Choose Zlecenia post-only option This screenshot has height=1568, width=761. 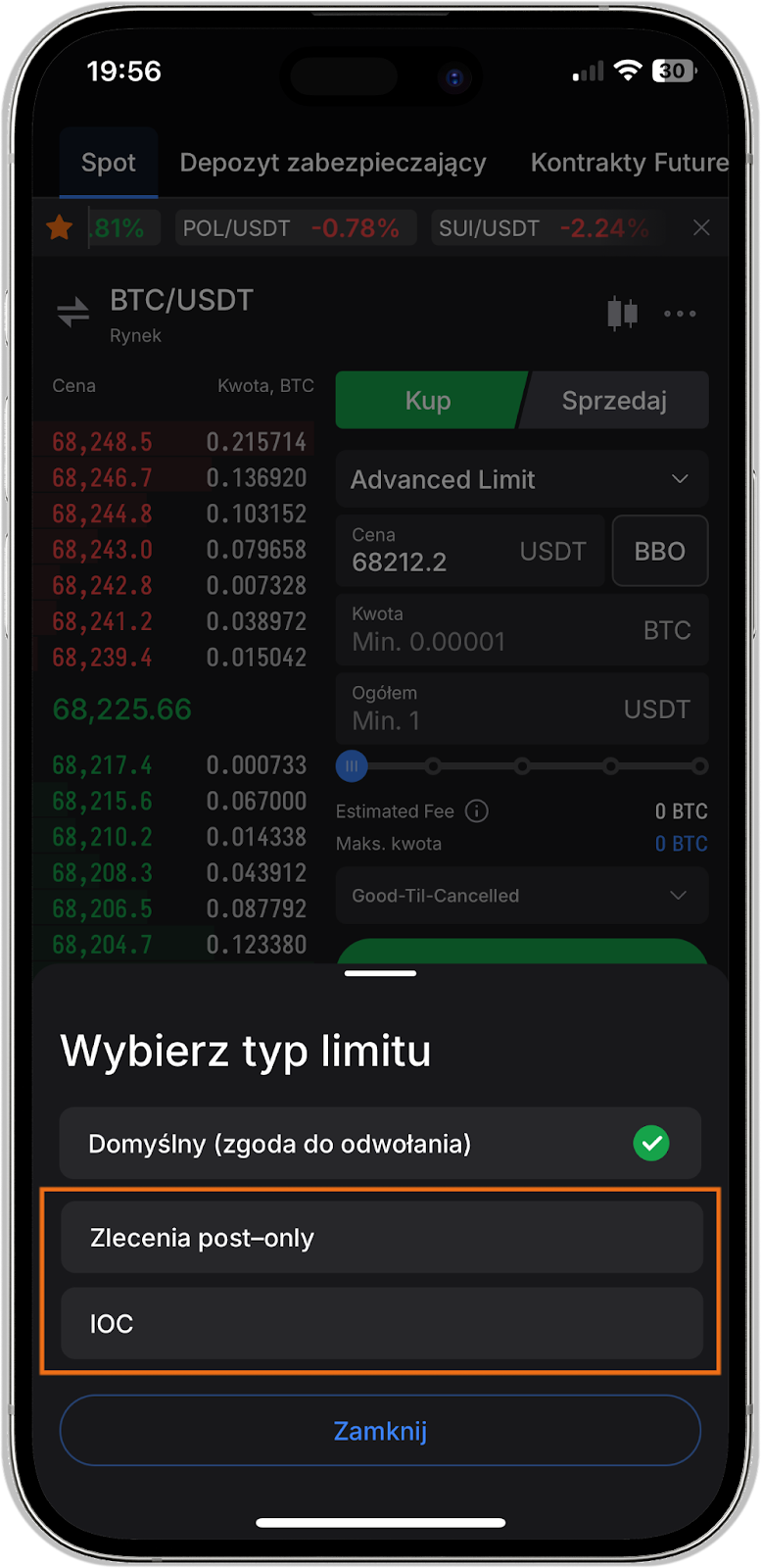point(380,1238)
